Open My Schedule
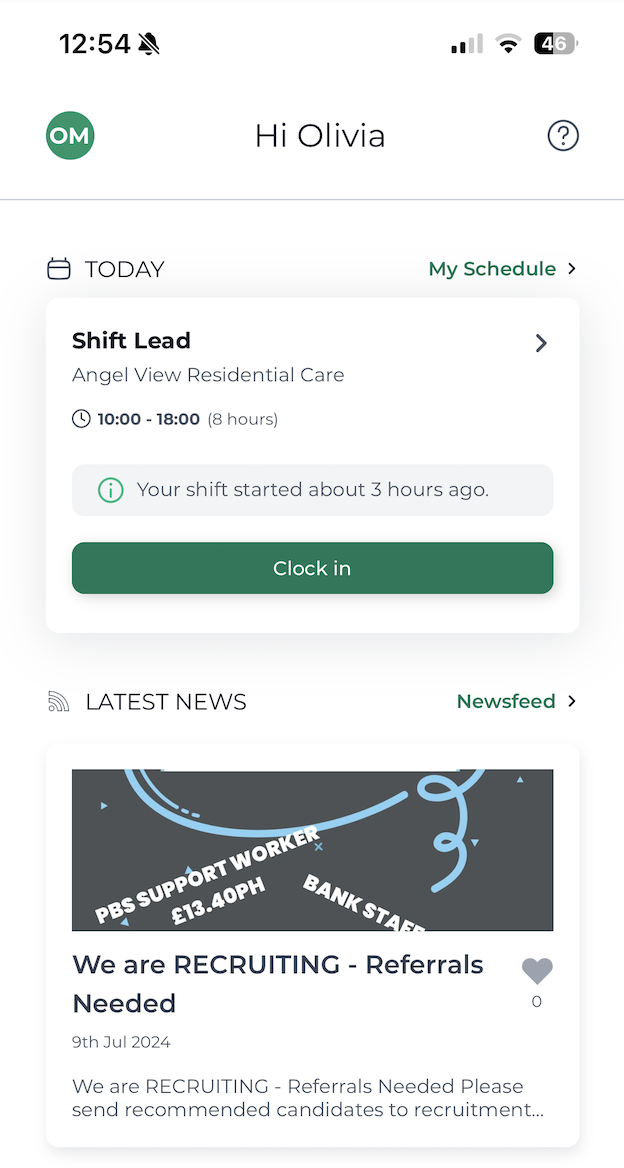624x1168 pixels. (x=501, y=269)
